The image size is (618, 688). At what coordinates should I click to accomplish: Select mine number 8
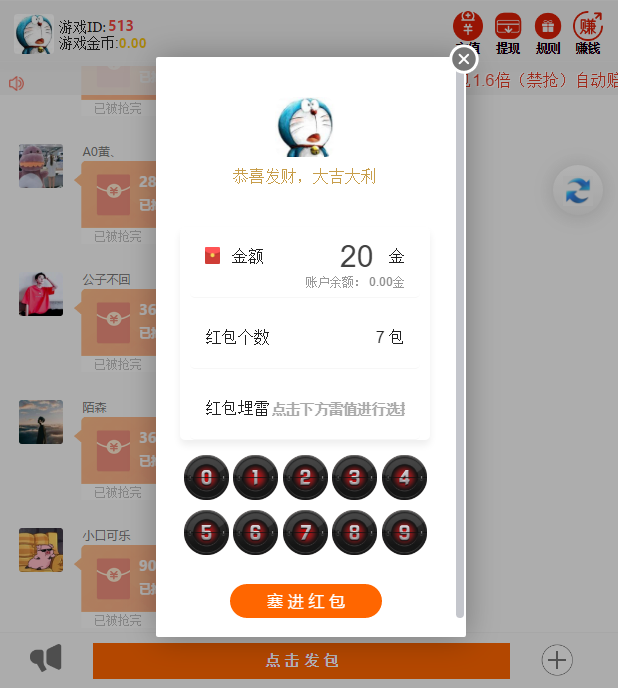click(x=354, y=532)
